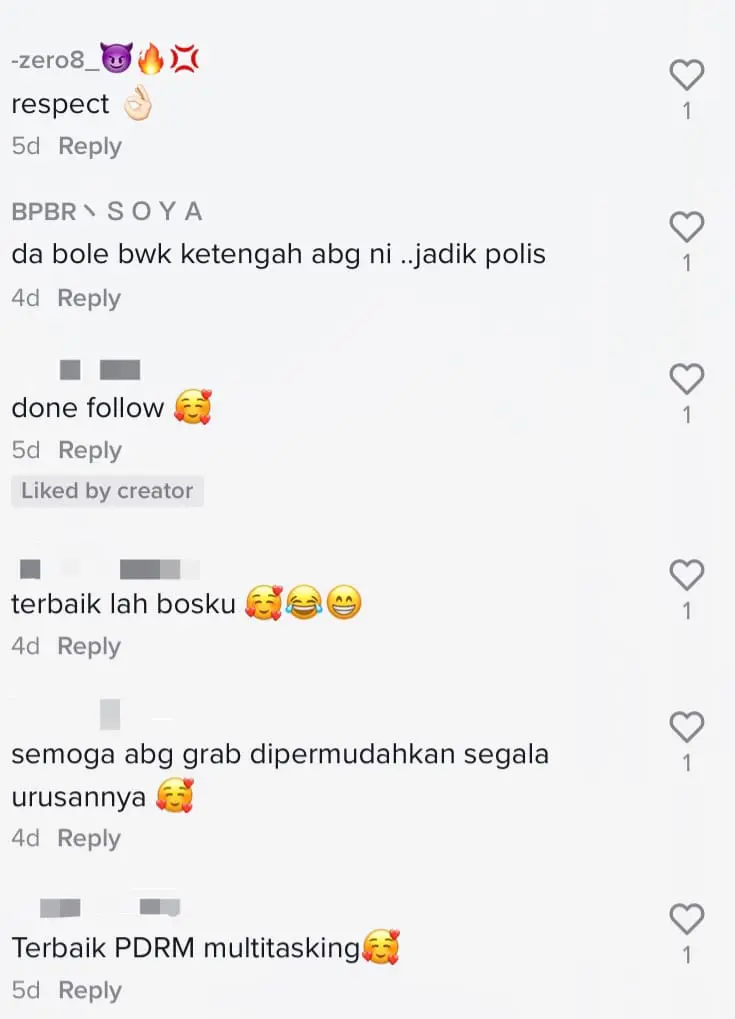The height and width of the screenshot is (1019, 735).
Task: Reply to the 'respect' comment
Action: (89, 146)
